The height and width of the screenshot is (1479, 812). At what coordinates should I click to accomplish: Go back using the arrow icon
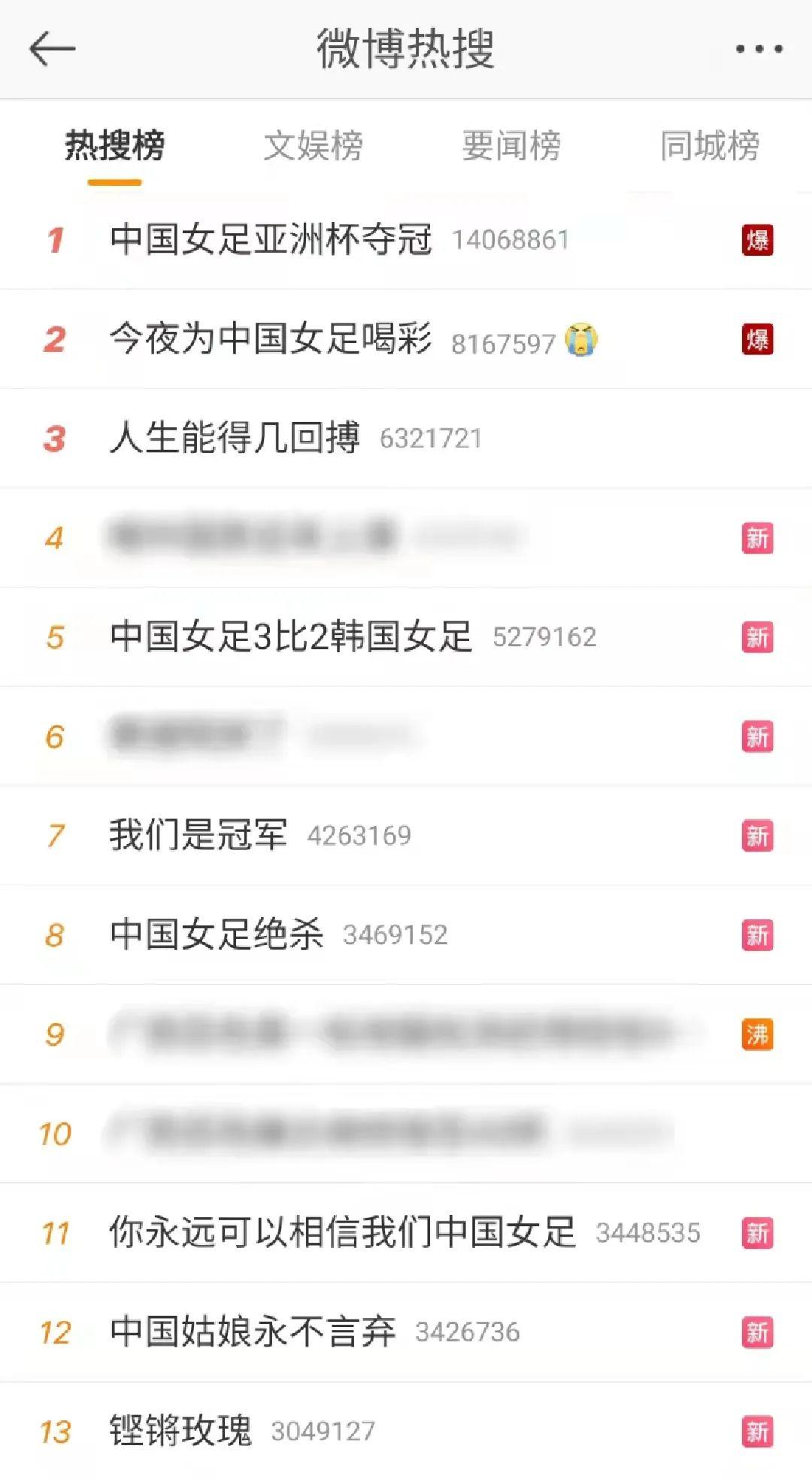pyautogui.click(x=52, y=49)
